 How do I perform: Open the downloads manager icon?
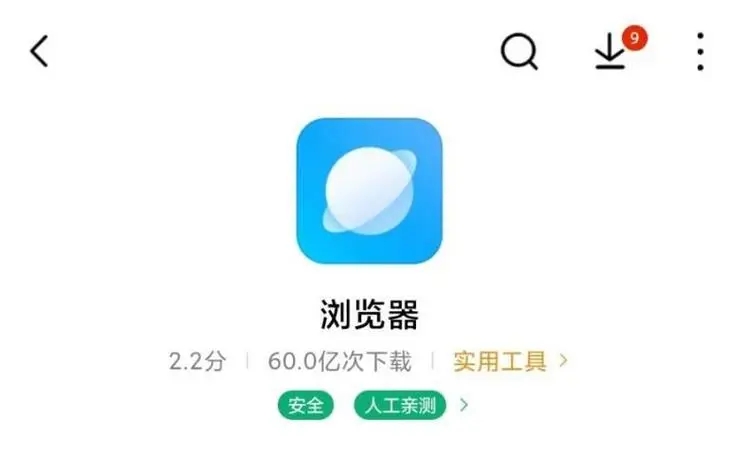pyautogui.click(x=610, y=53)
